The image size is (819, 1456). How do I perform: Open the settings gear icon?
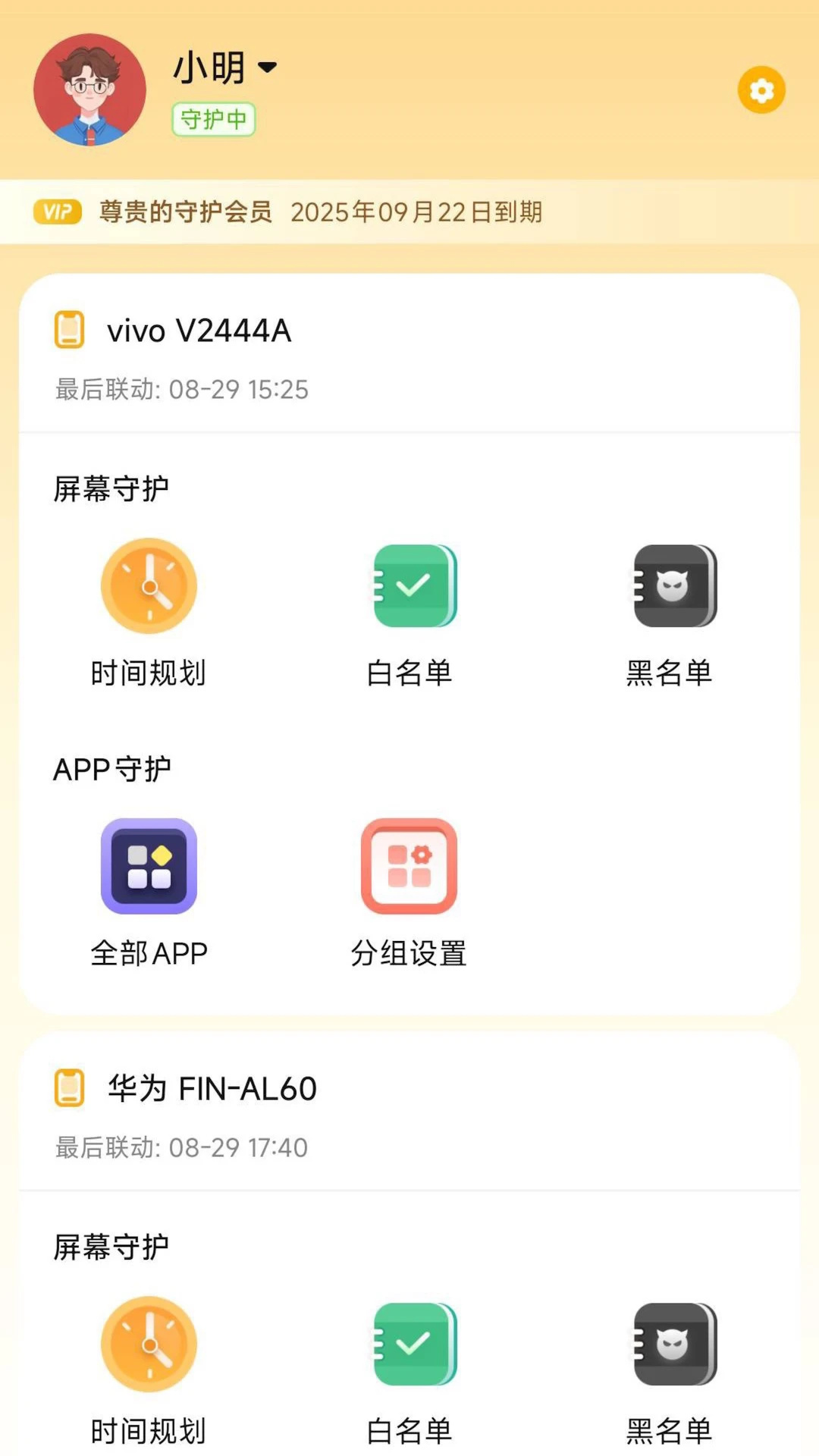point(761,89)
